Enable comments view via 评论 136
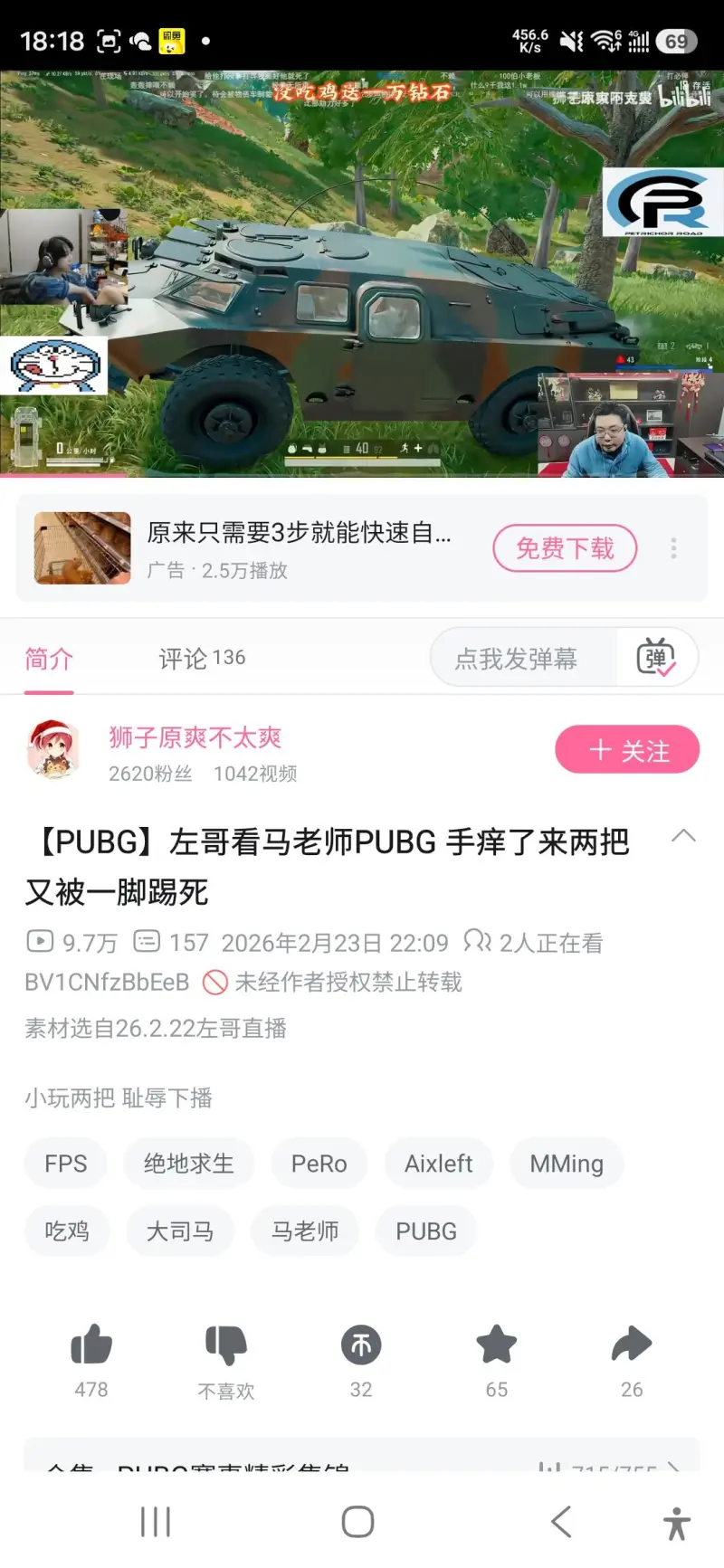This screenshot has width=724, height=1568. tap(201, 658)
